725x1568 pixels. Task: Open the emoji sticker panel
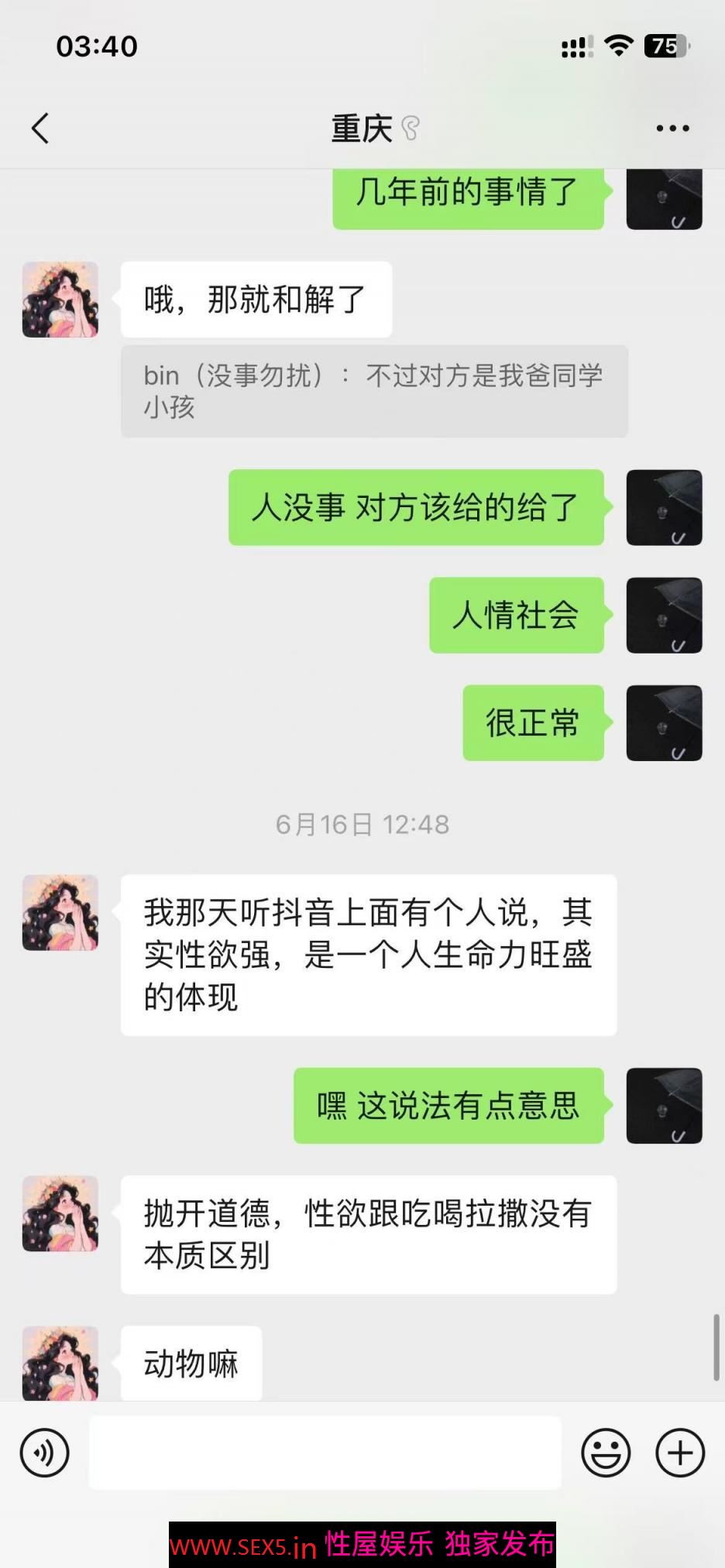pos(606,1453)
